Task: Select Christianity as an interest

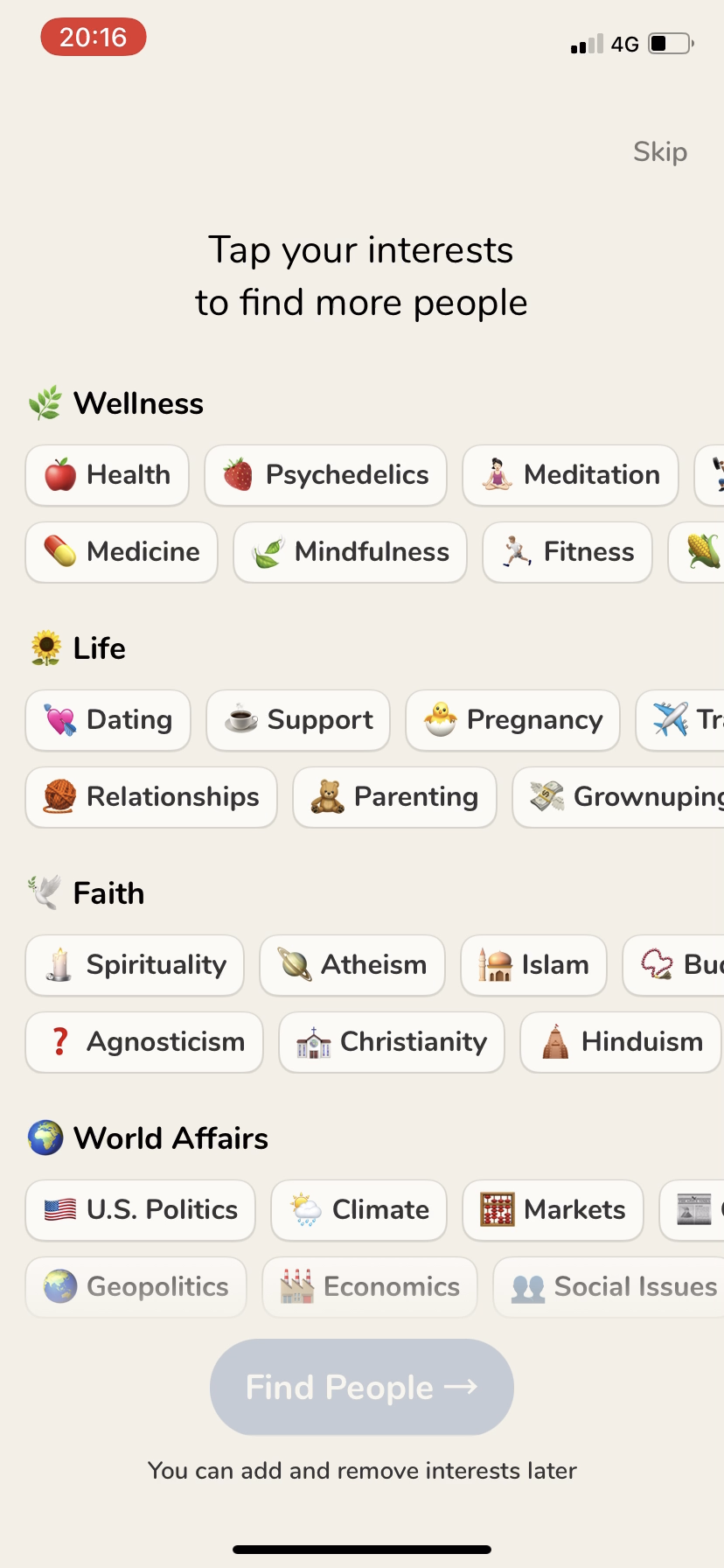Action: (x=392, y=1042)
